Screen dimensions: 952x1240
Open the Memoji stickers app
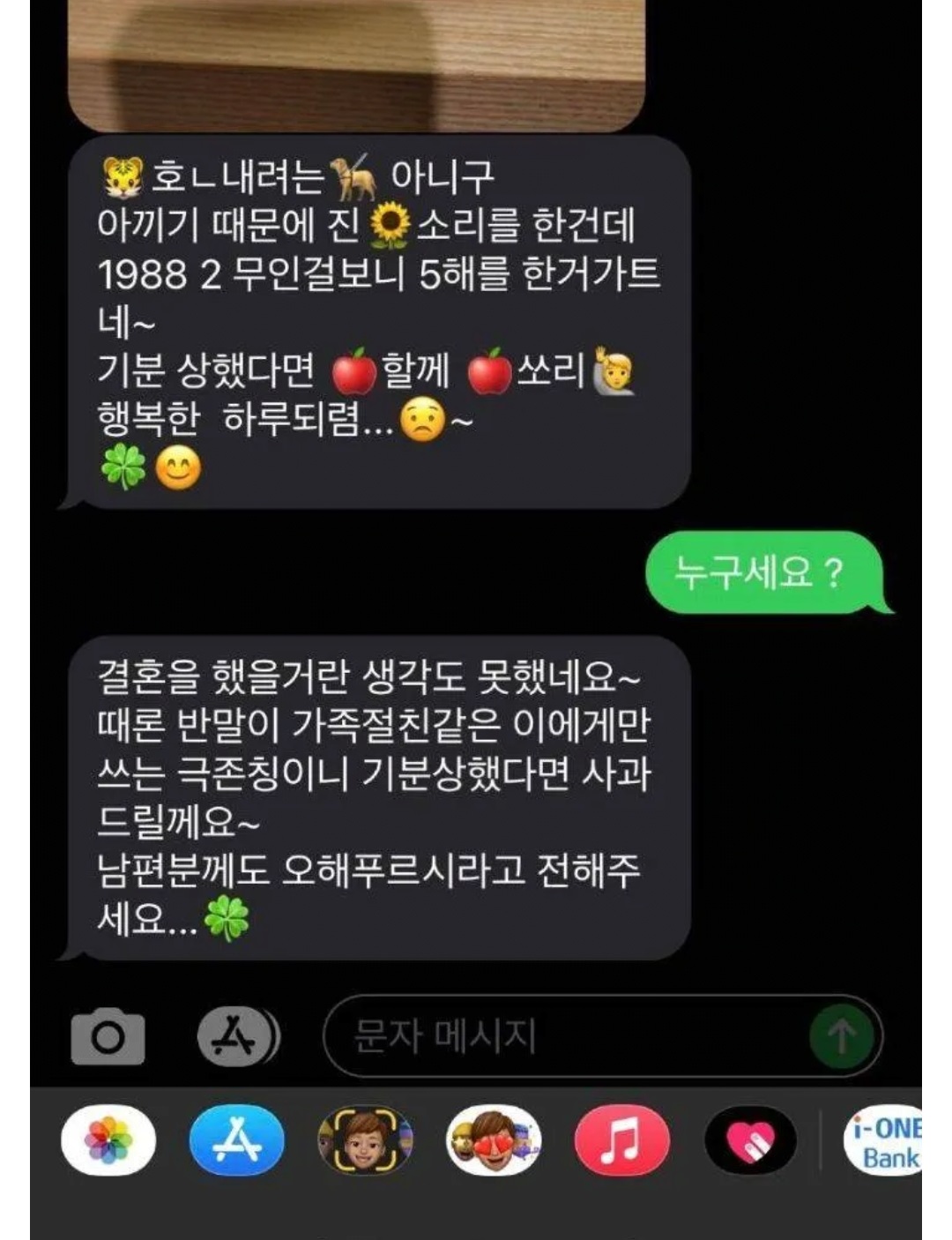click(x=494, y=1140)
